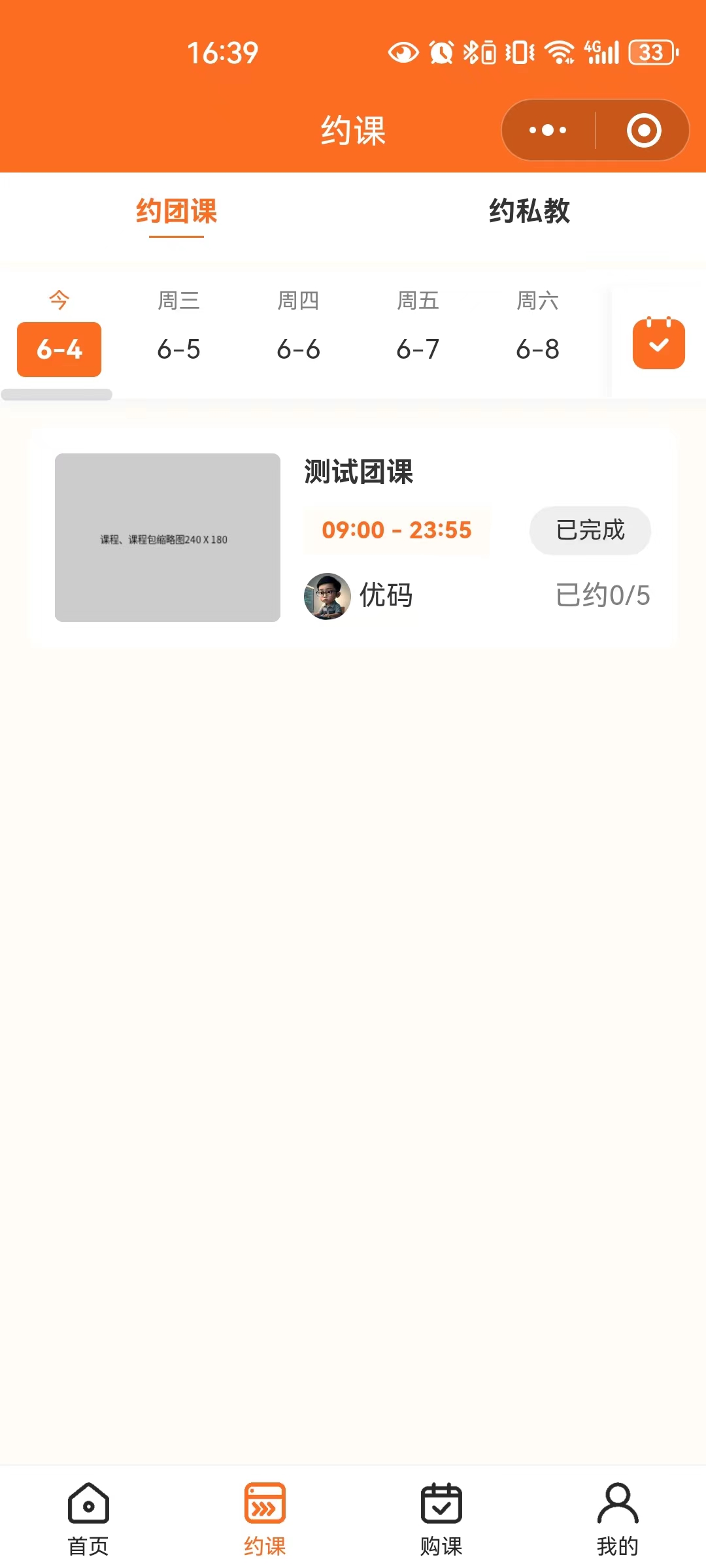Go to the 首页 tab
The height and width of the screenshot is (1568, 706).
[88, 1519]
